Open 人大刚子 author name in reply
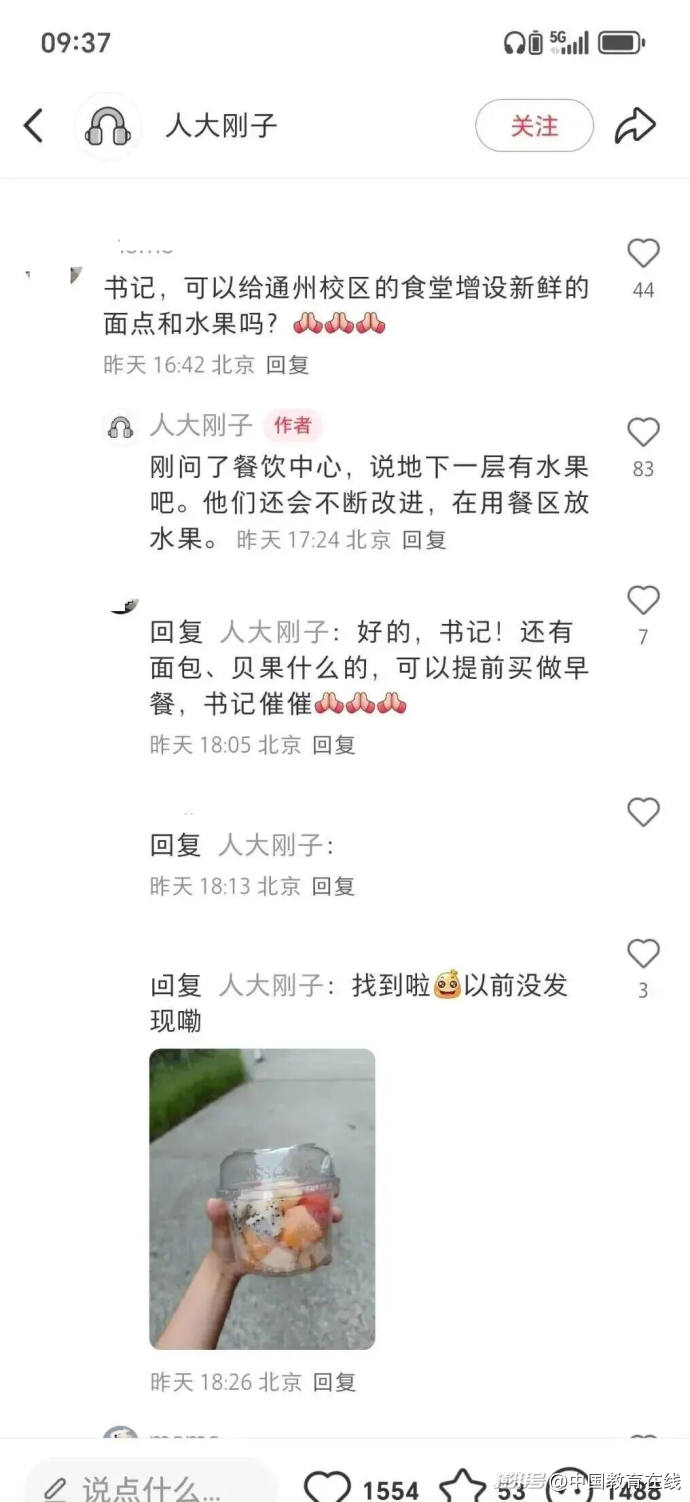Viewport: 690px width, 1502px height. coord(200,425)
